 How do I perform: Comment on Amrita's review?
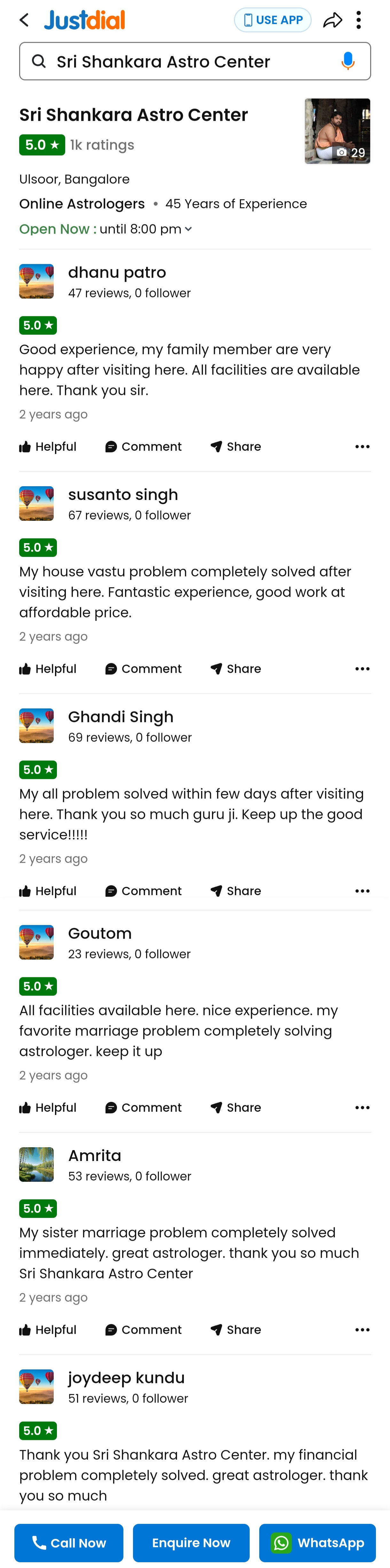tap(143, 1330)
